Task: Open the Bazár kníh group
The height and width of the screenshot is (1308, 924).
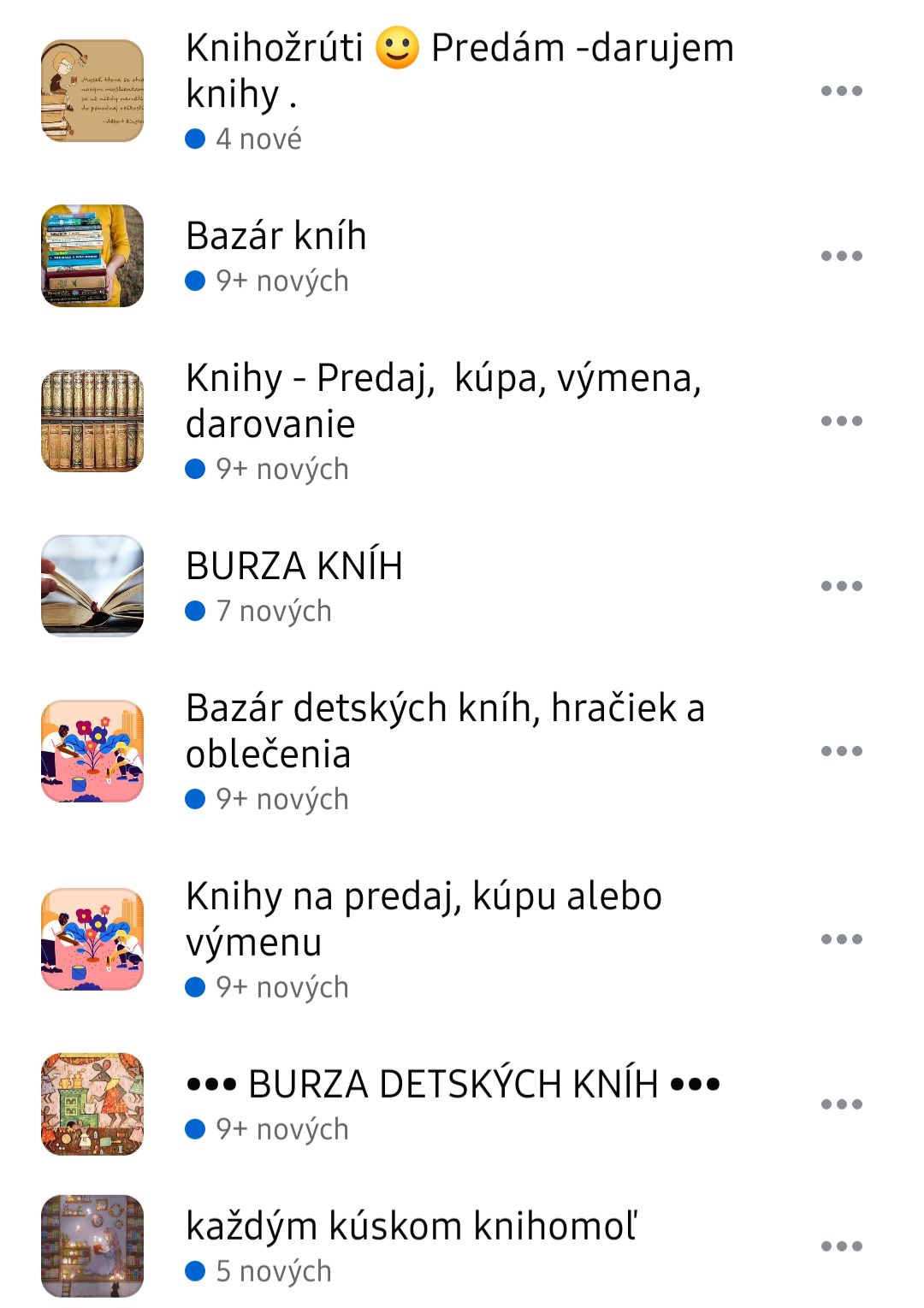Action: pyautogui.click(x=276, y=236)
